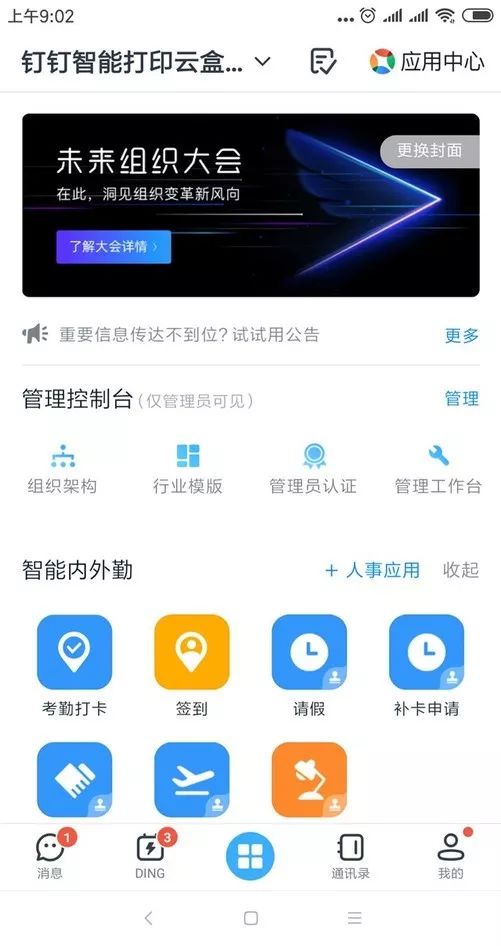Tap system back button
Viewport: 501px width, 946px height.
148,918
